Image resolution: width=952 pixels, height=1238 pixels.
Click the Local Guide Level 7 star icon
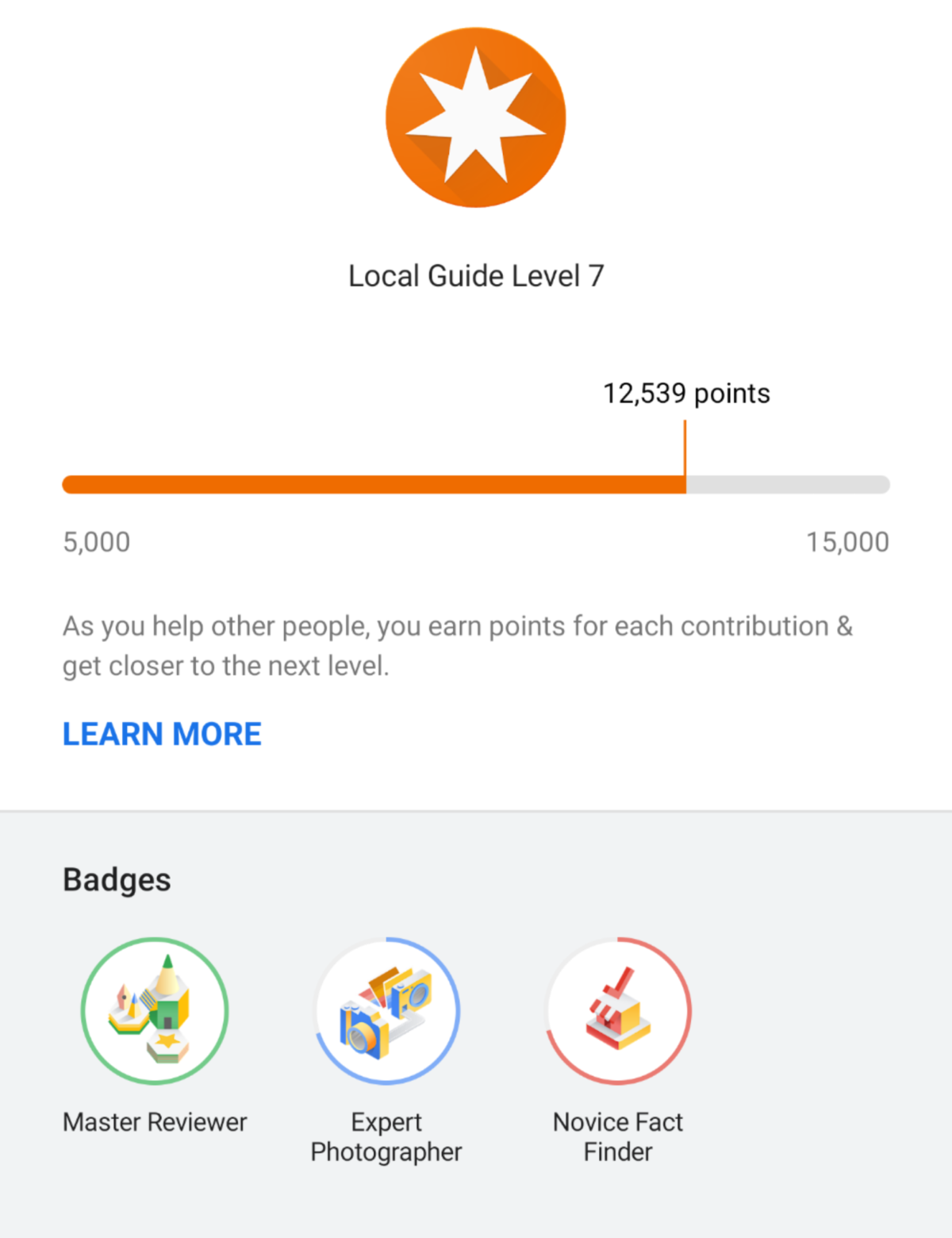(x=474, y=116)
